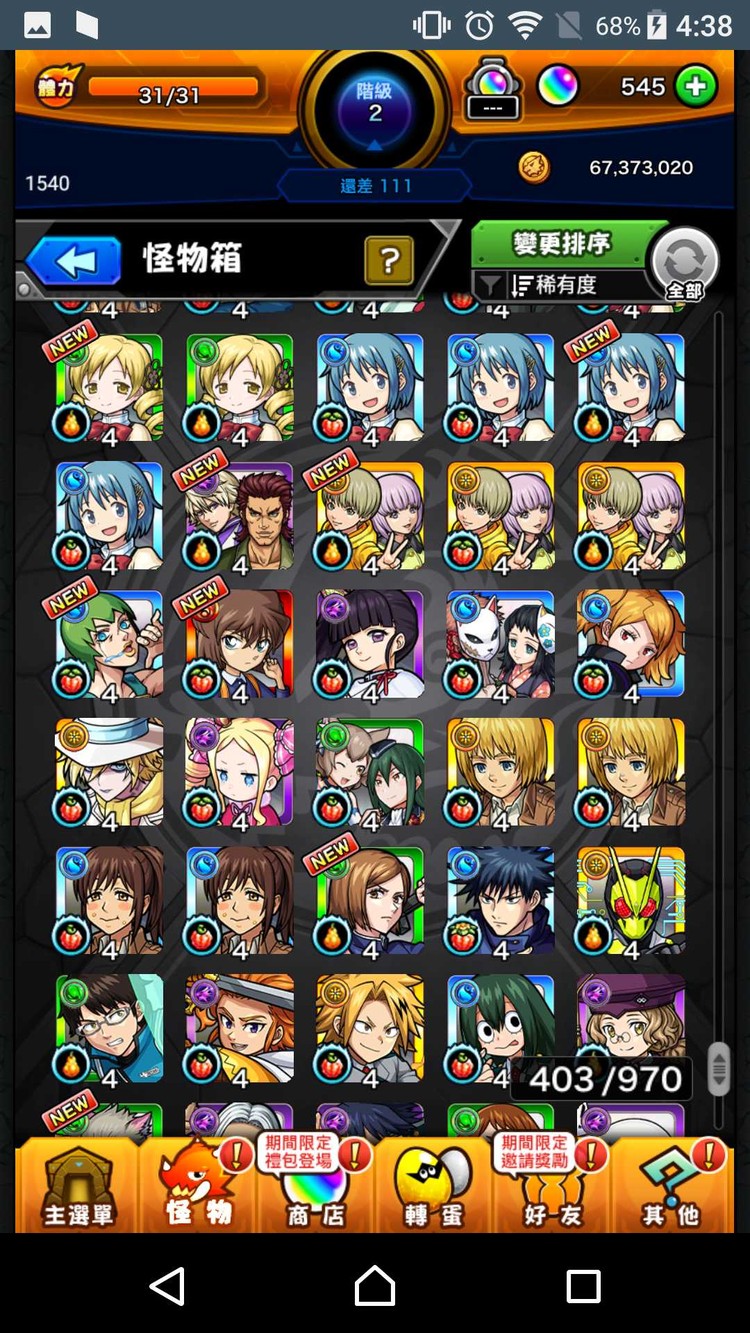Select the white-hat blonde character monster

109,772
